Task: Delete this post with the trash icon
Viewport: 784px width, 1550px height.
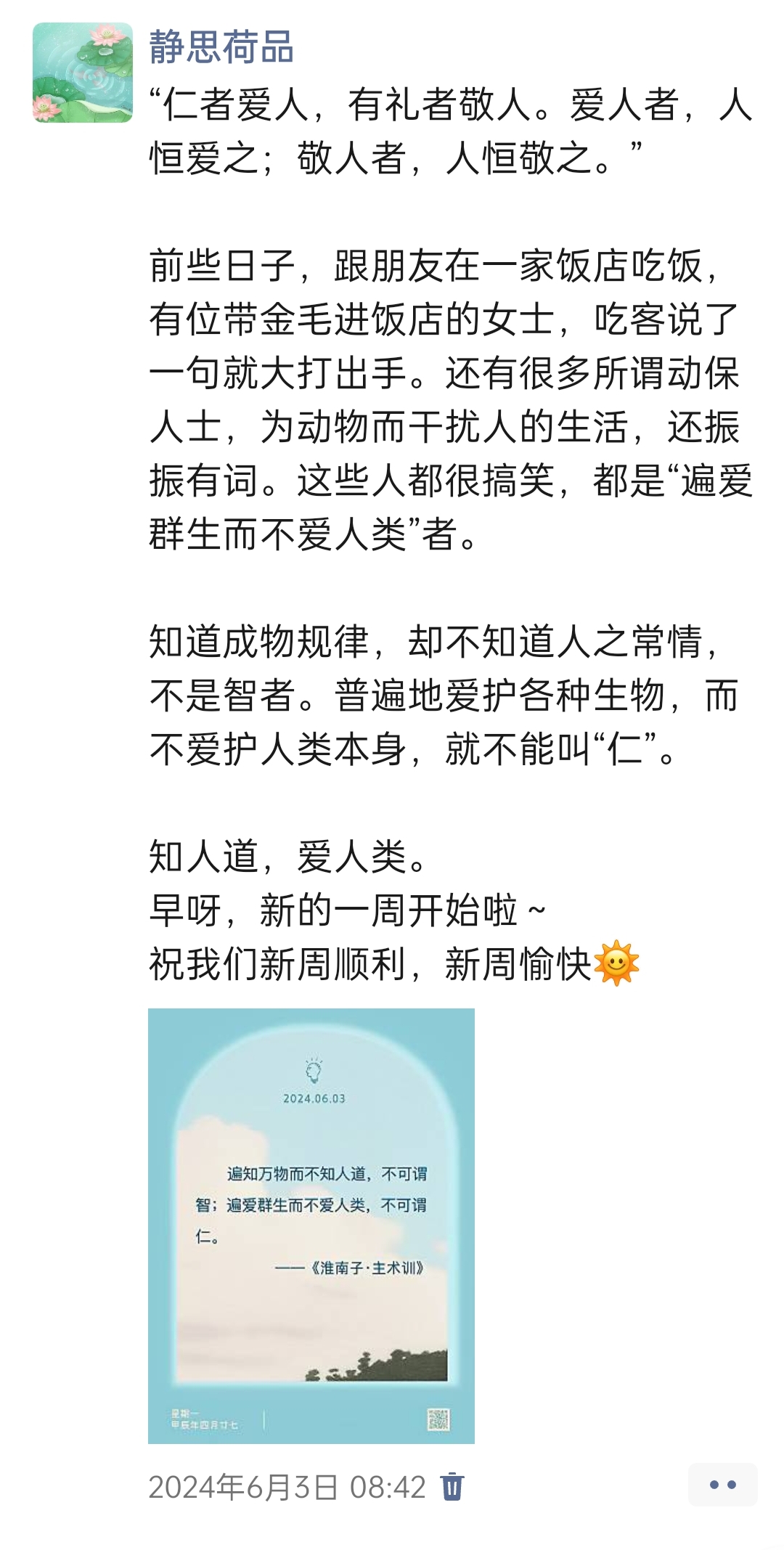Action: click(452, 1486)
